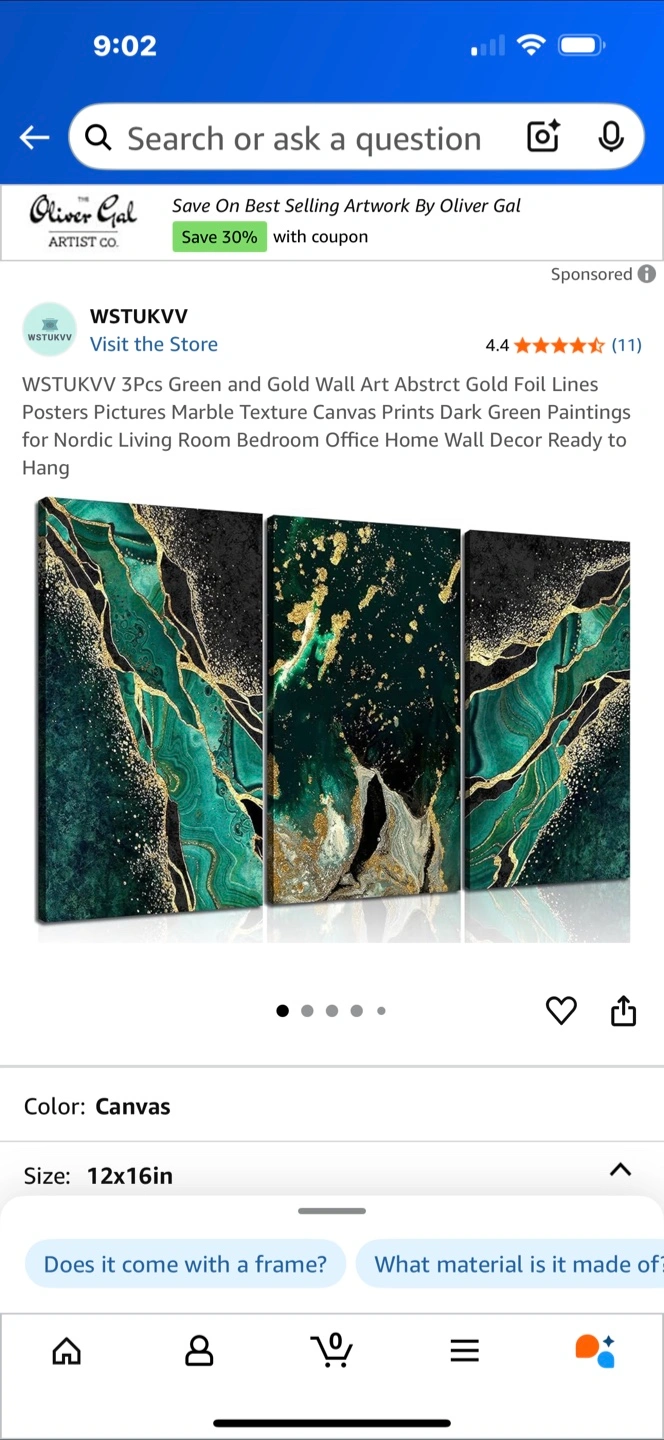Go to the Home tab
The width and height of the screenshot is (664, 1440).
click(x=67, y=1351)
